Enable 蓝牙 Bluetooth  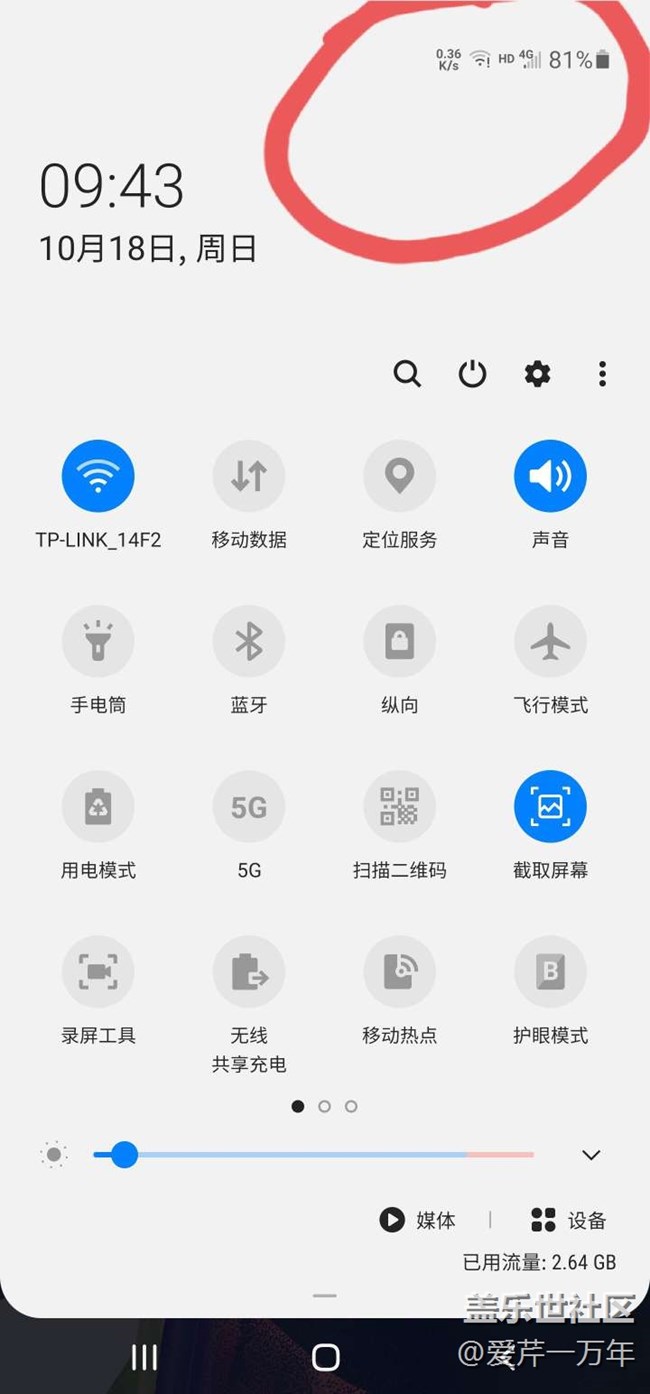pos(249,641)
